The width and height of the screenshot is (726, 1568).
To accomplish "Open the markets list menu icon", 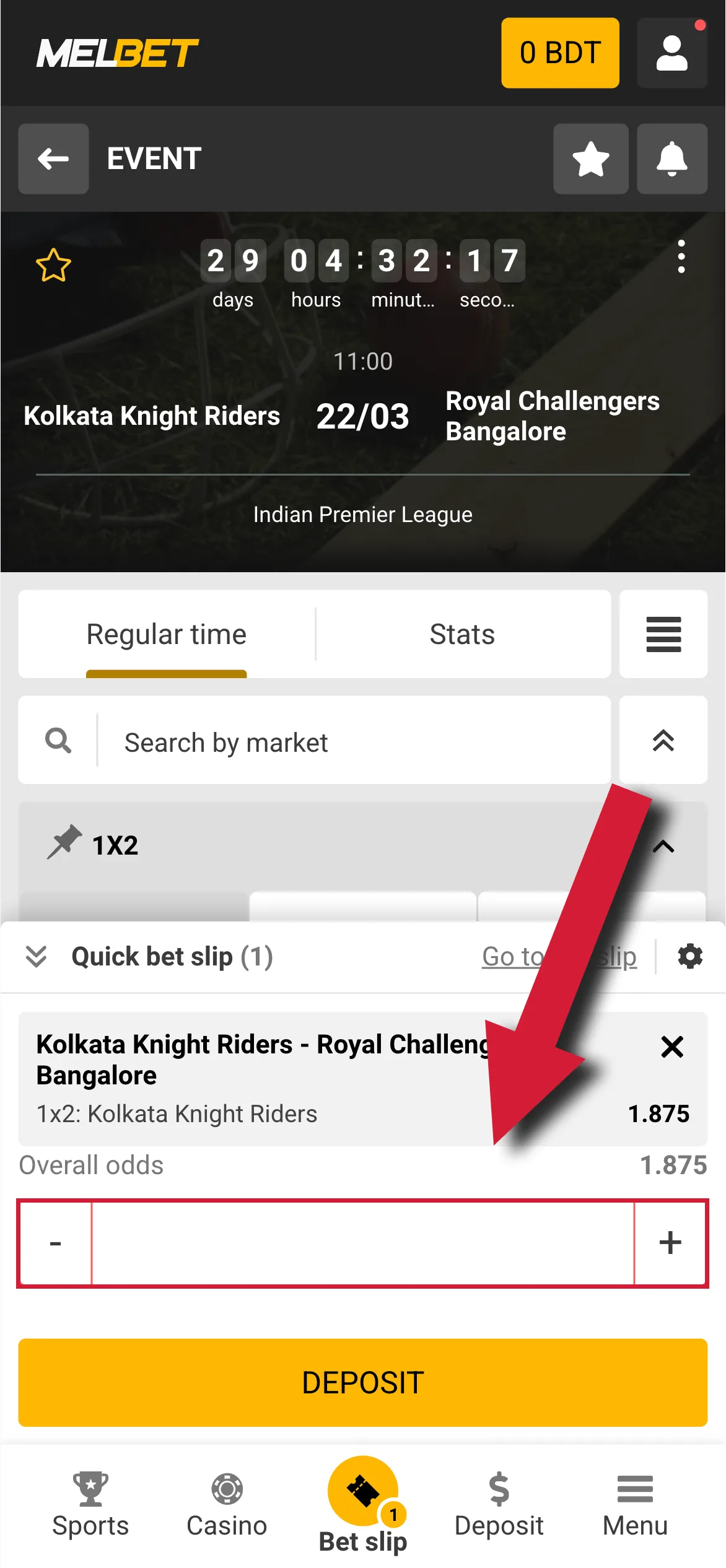I will click(x=663, y=634).
